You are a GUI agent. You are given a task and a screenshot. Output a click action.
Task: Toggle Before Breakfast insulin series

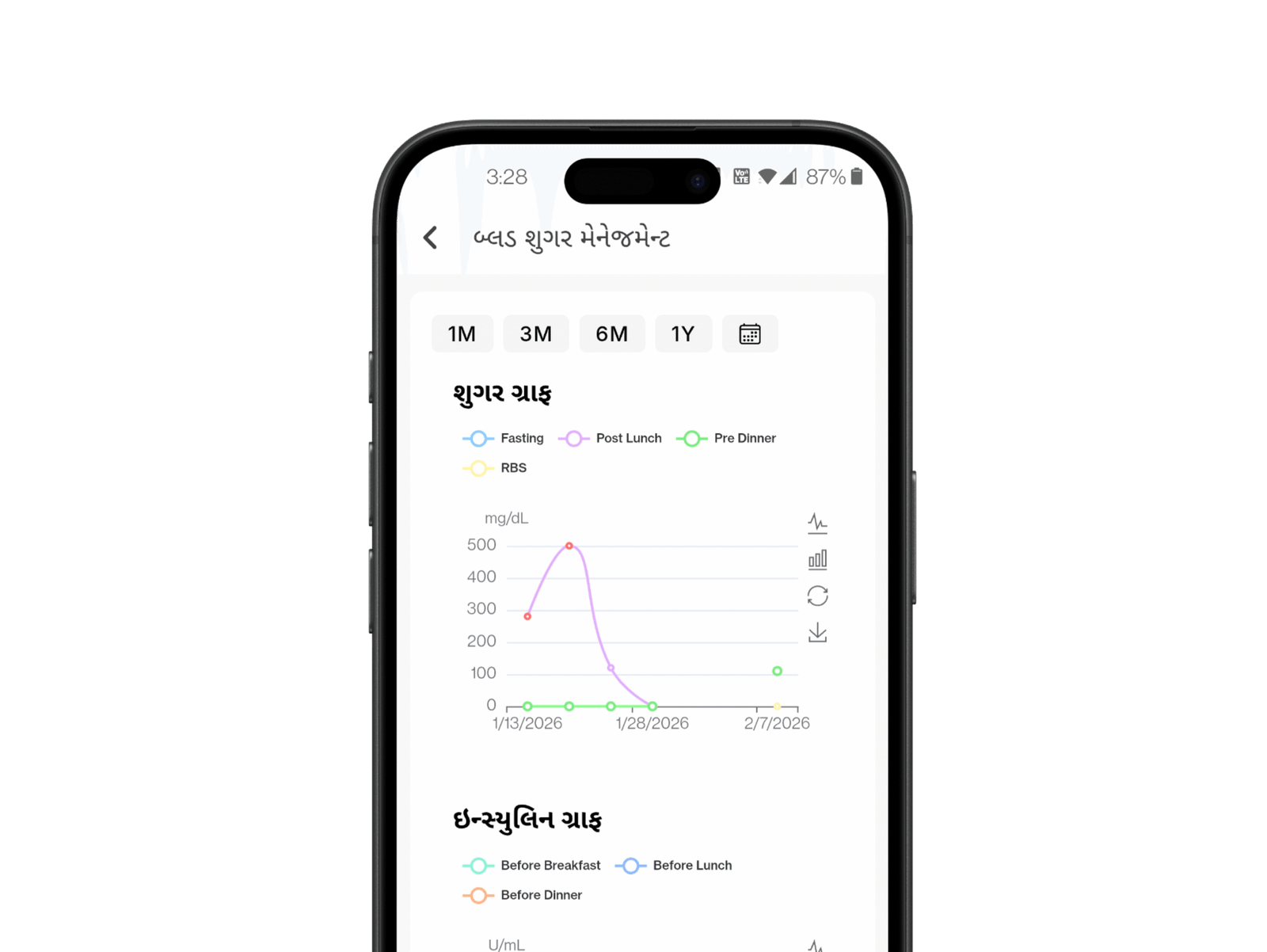[x=531, y=866]
